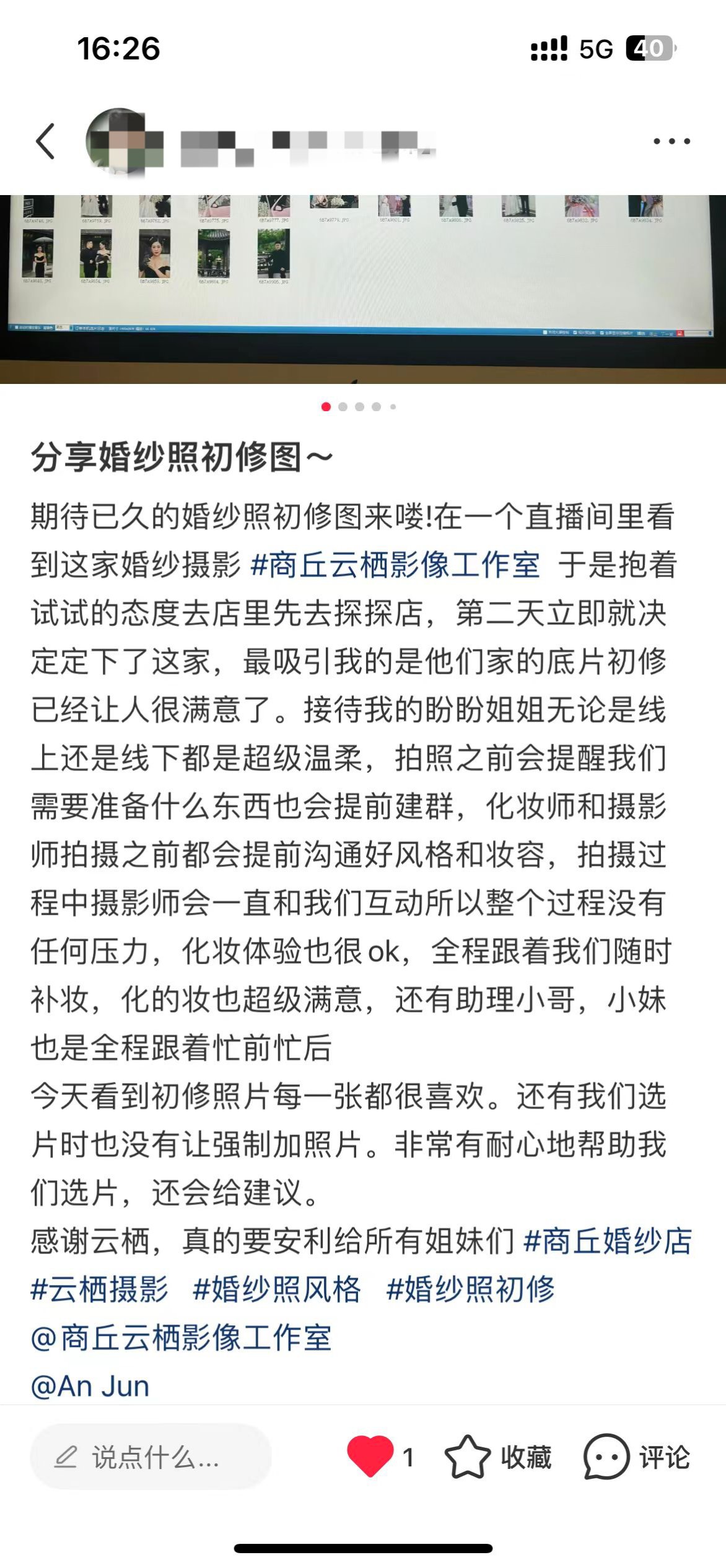Open mentioned user @An Jun
Viewport: 726px width, 1568px height.
click(90, 1386)
